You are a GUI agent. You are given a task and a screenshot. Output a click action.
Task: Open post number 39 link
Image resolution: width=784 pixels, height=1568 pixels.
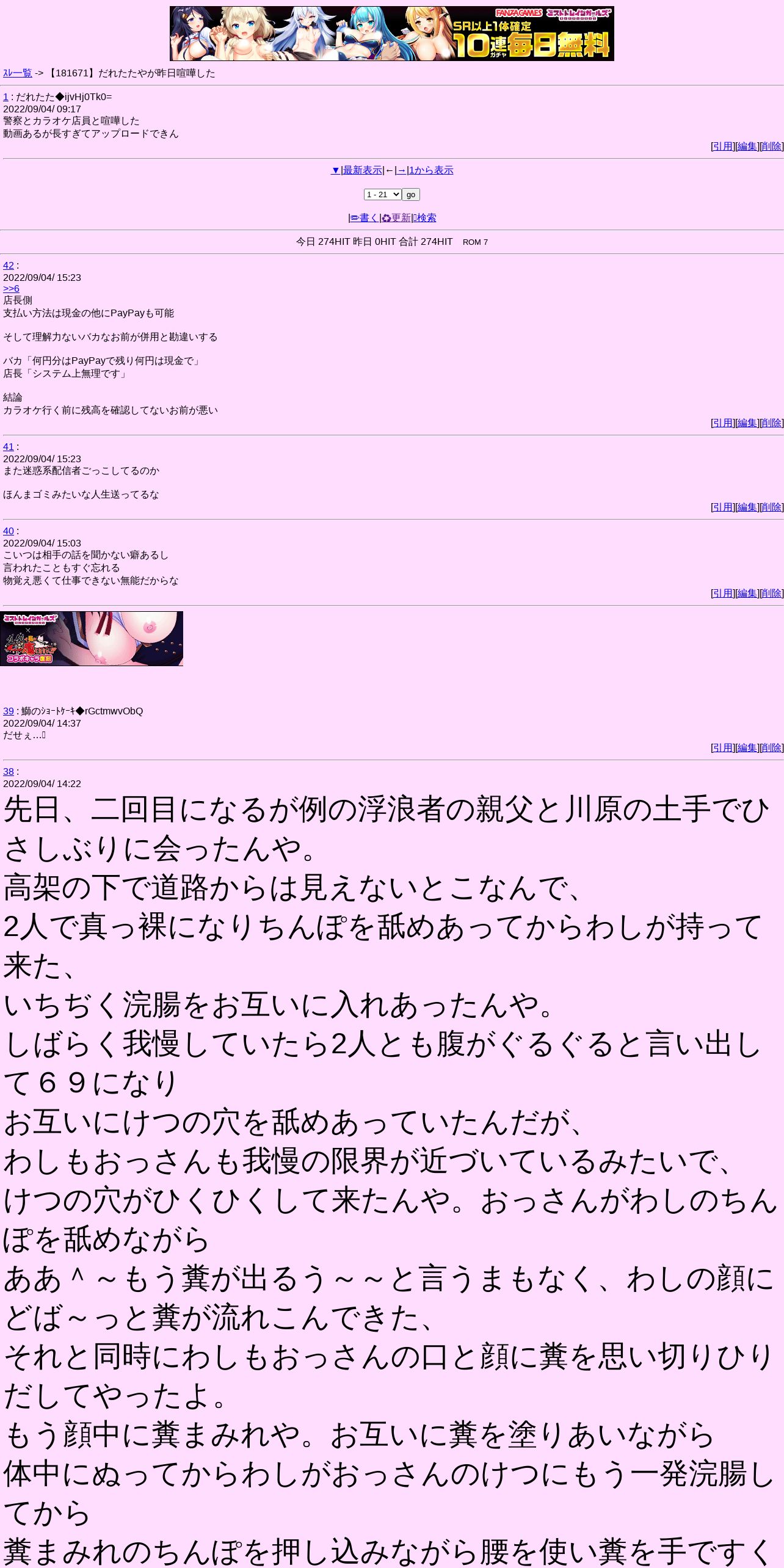coord(8,711)
